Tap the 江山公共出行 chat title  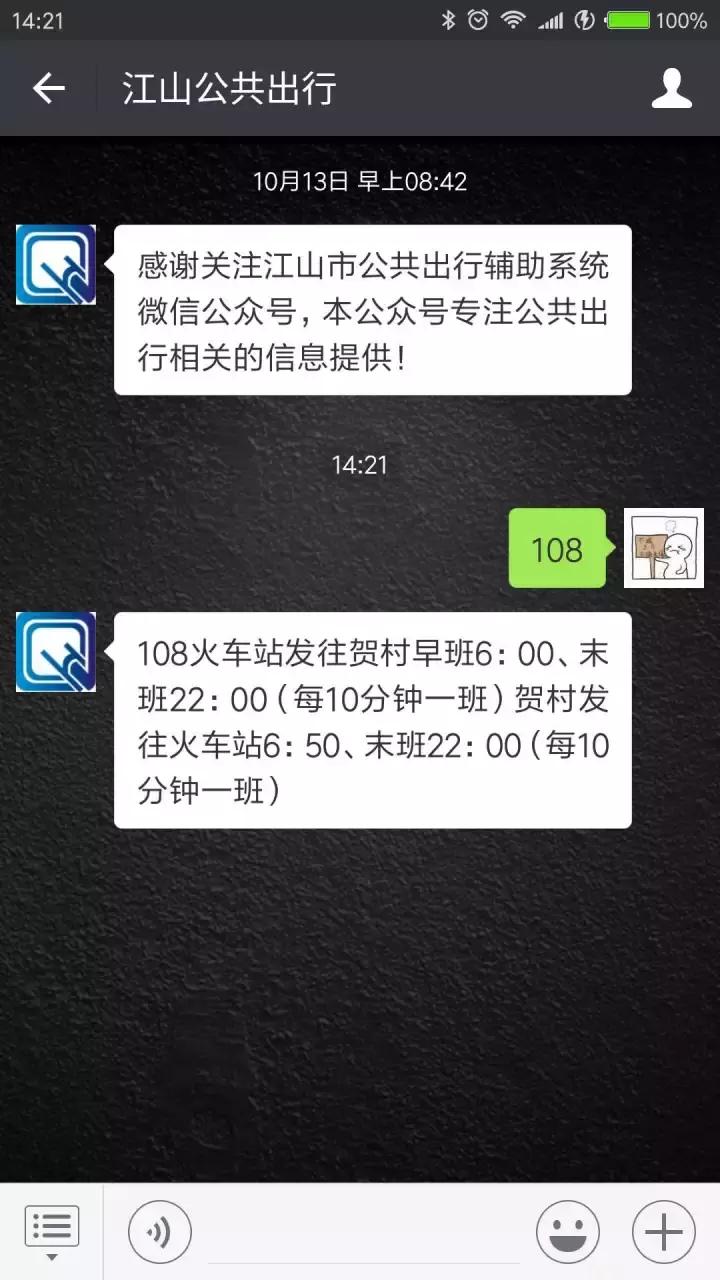(x=228, y=88)
